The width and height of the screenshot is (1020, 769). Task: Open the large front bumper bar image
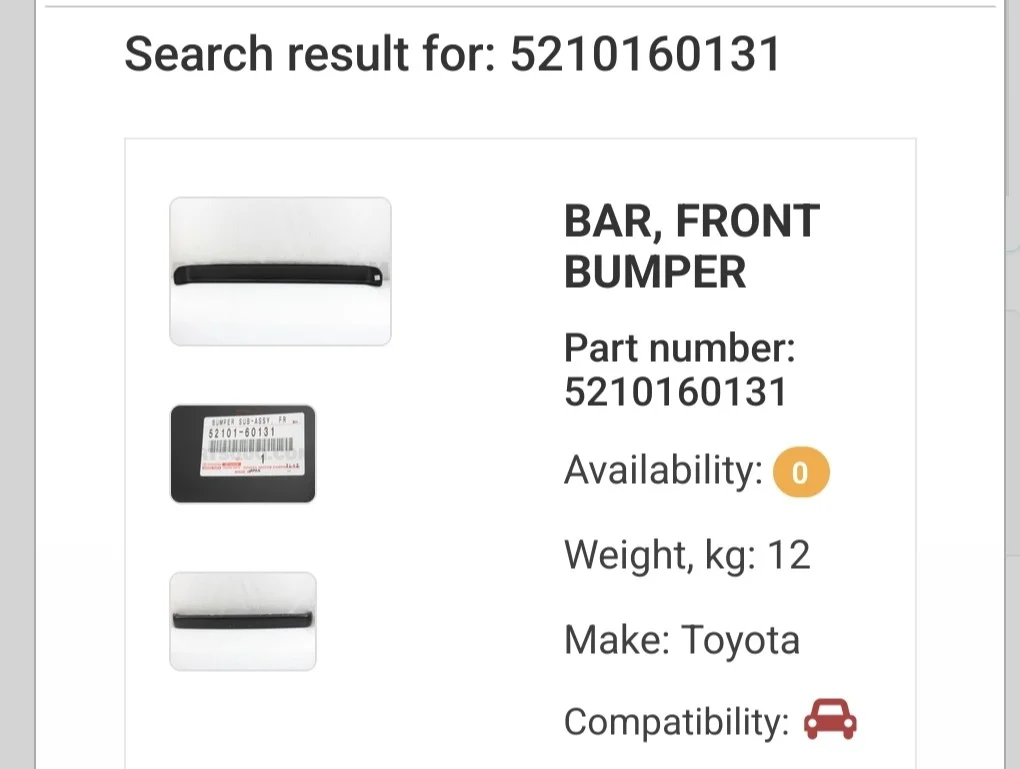pyautogui.click(x=280, y=272)
